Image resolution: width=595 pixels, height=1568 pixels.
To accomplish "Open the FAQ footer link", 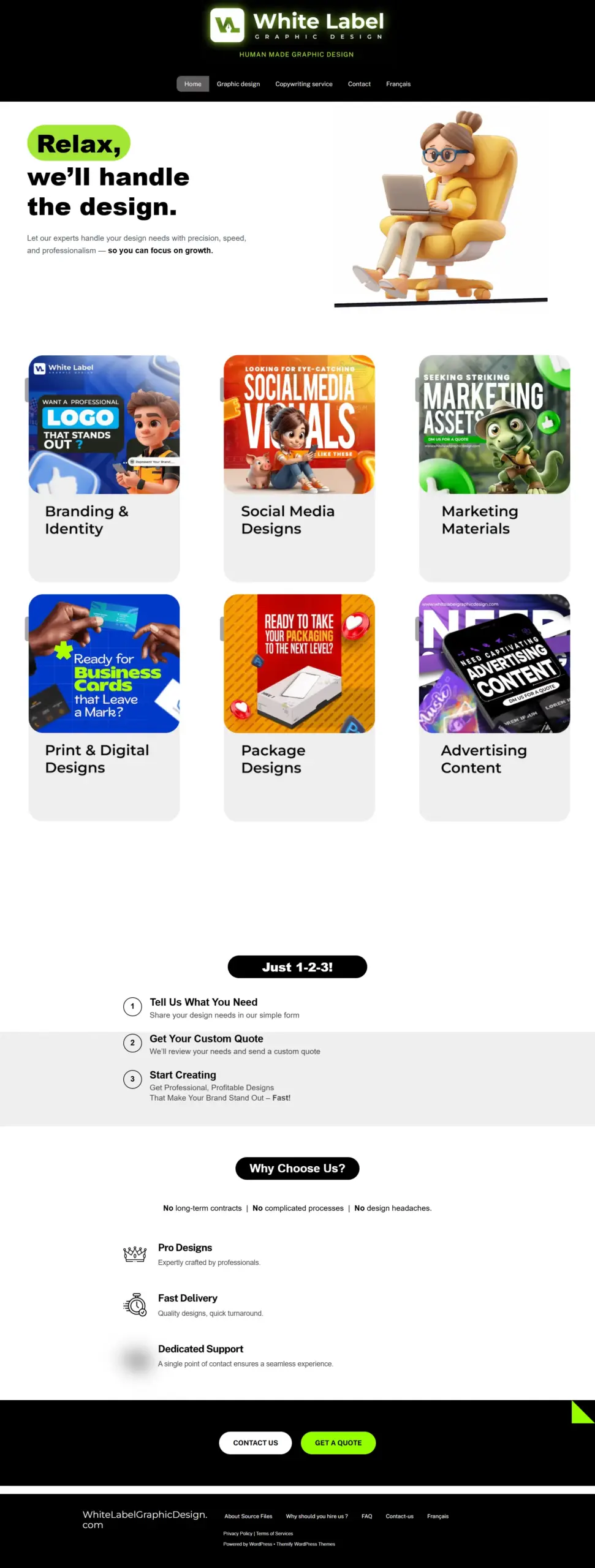I will 366,1516.
